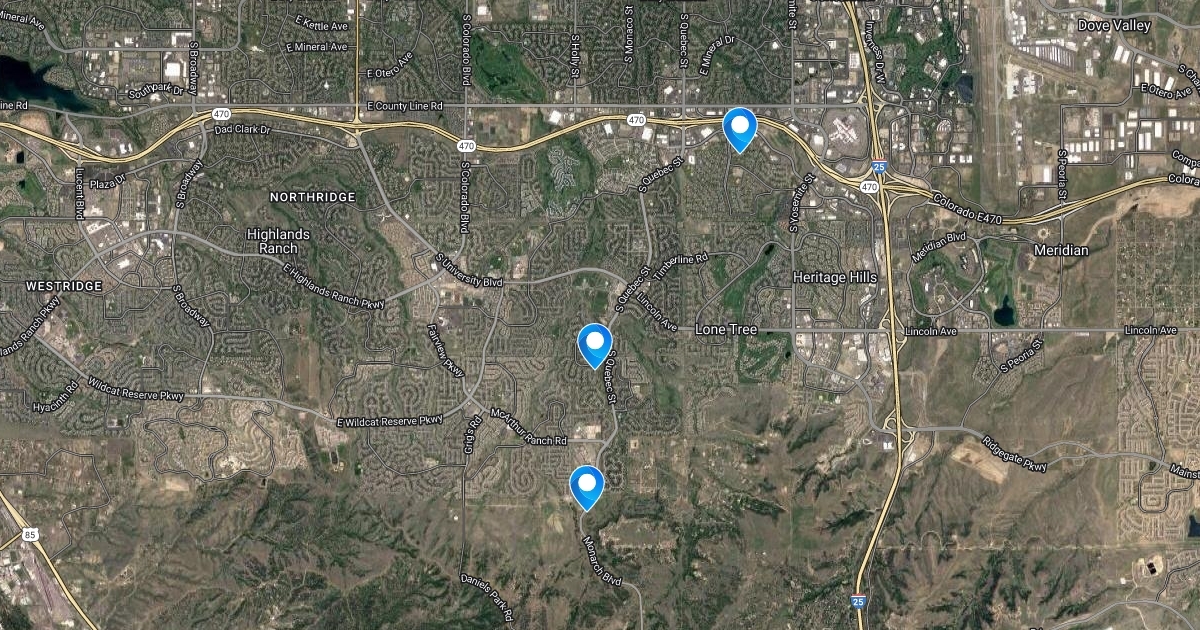This screenshot has width=1200, height=630.
Task: Tap the map pin above Monarch Blvd
Action: coord(587,486)
